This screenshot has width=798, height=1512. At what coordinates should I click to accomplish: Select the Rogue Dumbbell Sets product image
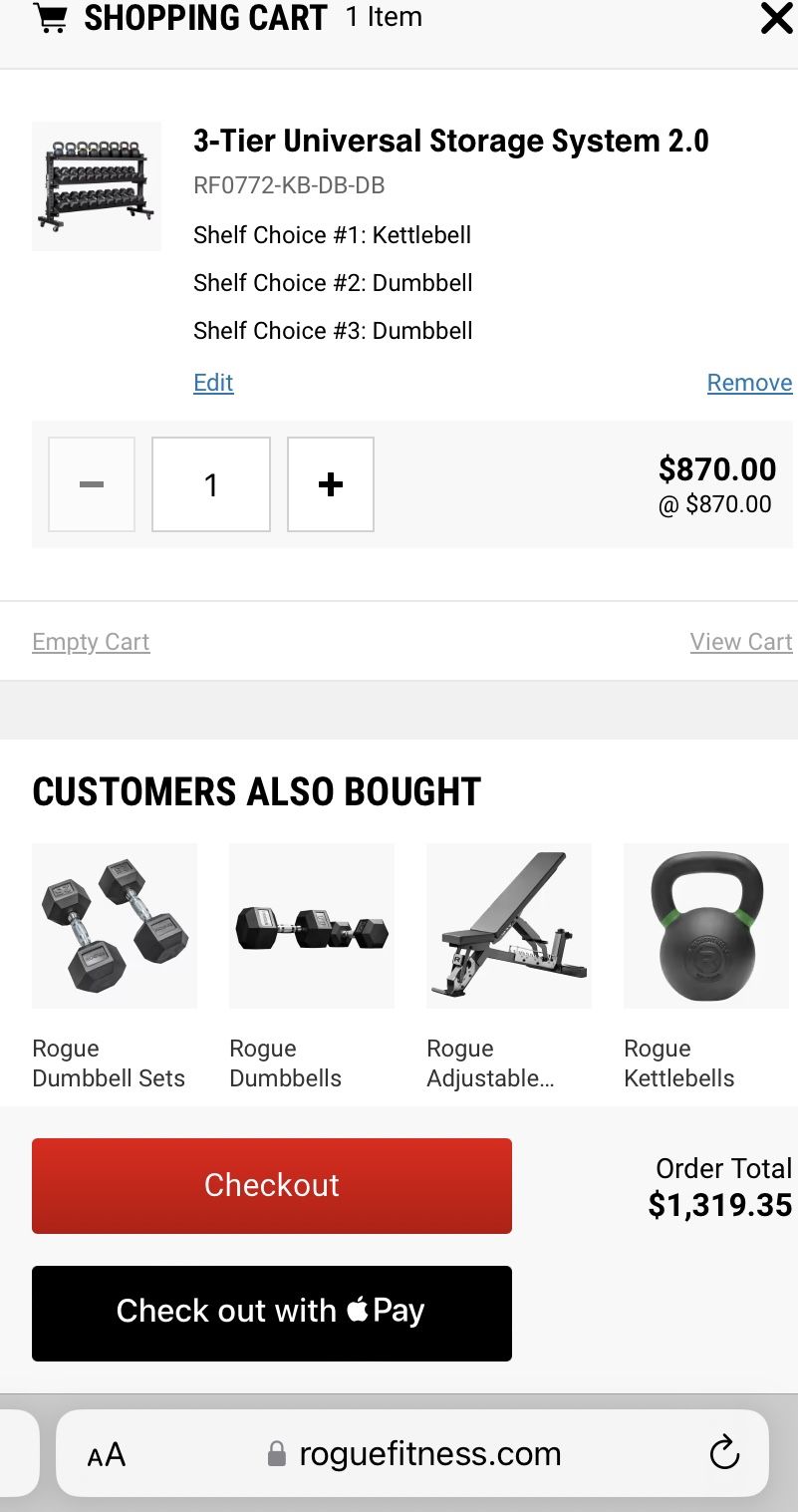(114, 925)
